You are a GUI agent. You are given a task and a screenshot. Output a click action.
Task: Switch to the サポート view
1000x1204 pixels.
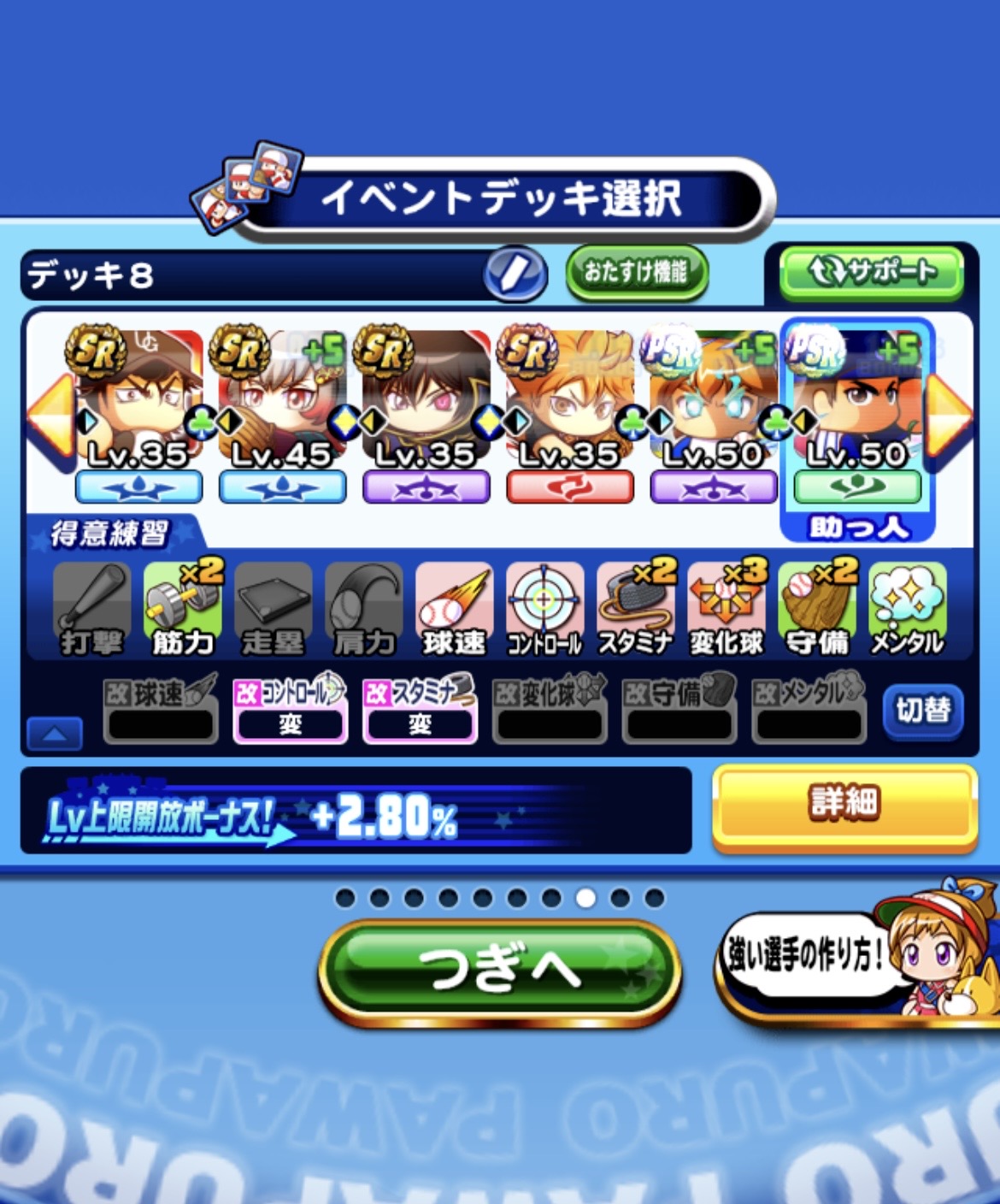(873, 273)
